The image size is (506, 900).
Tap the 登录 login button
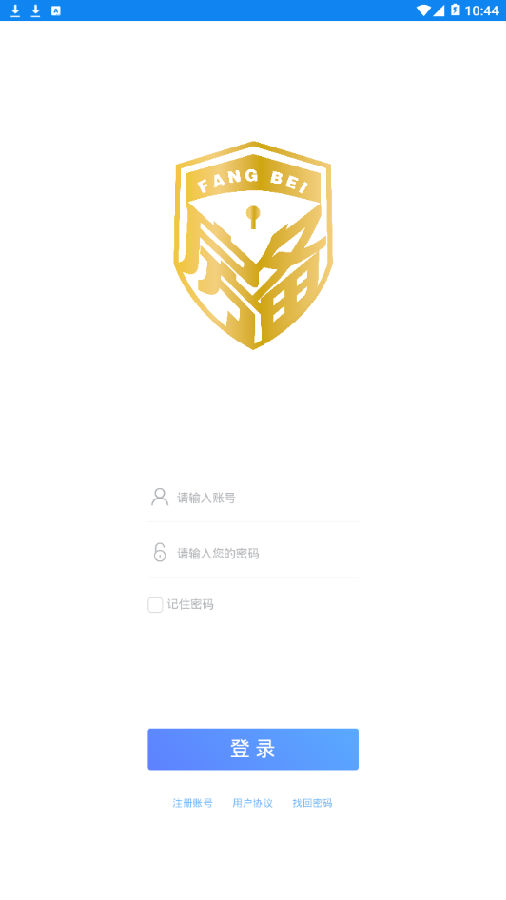253,749
